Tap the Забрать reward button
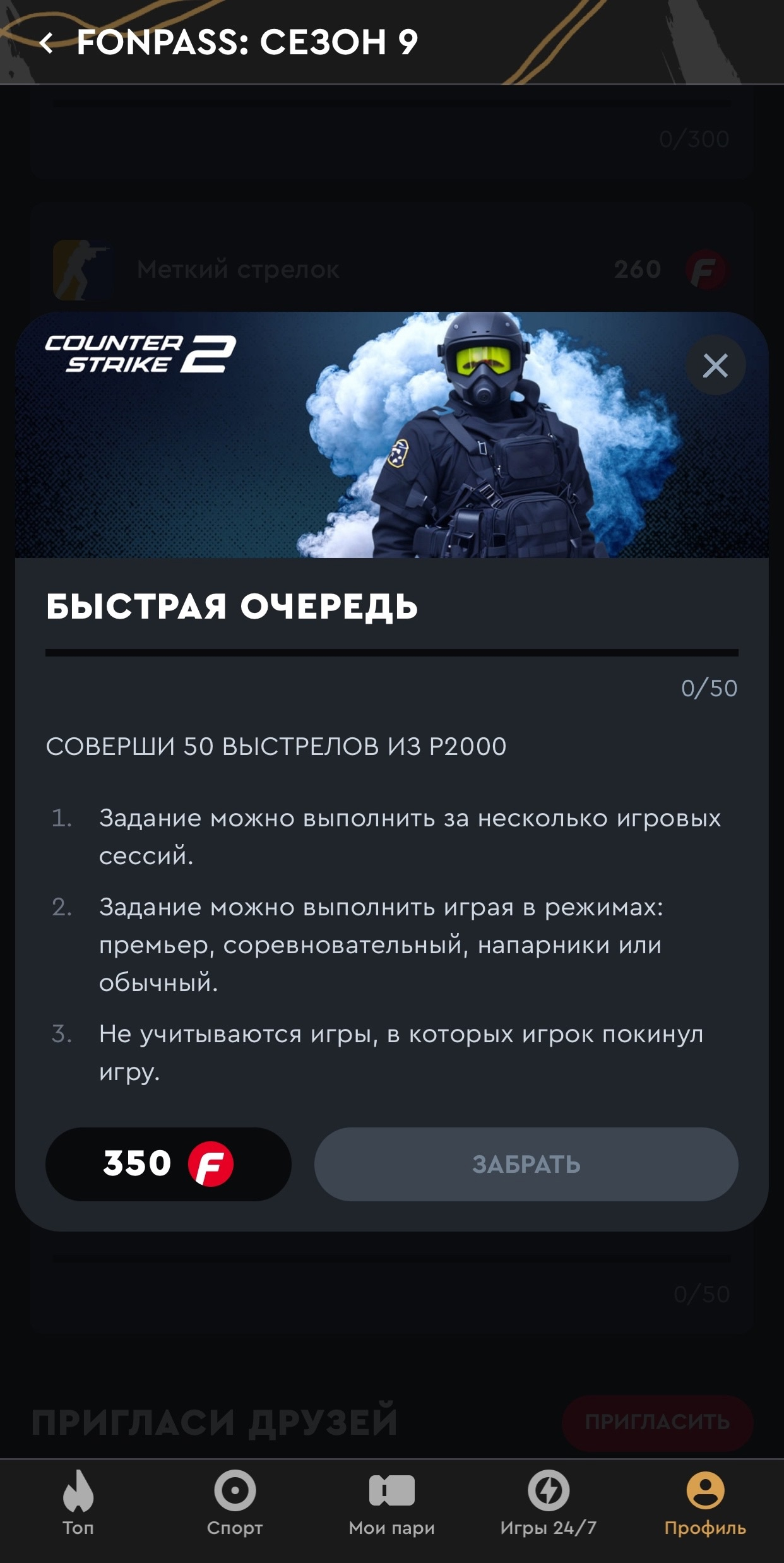The width and height of the screenshot is (784, 1563). [526, 1164]
